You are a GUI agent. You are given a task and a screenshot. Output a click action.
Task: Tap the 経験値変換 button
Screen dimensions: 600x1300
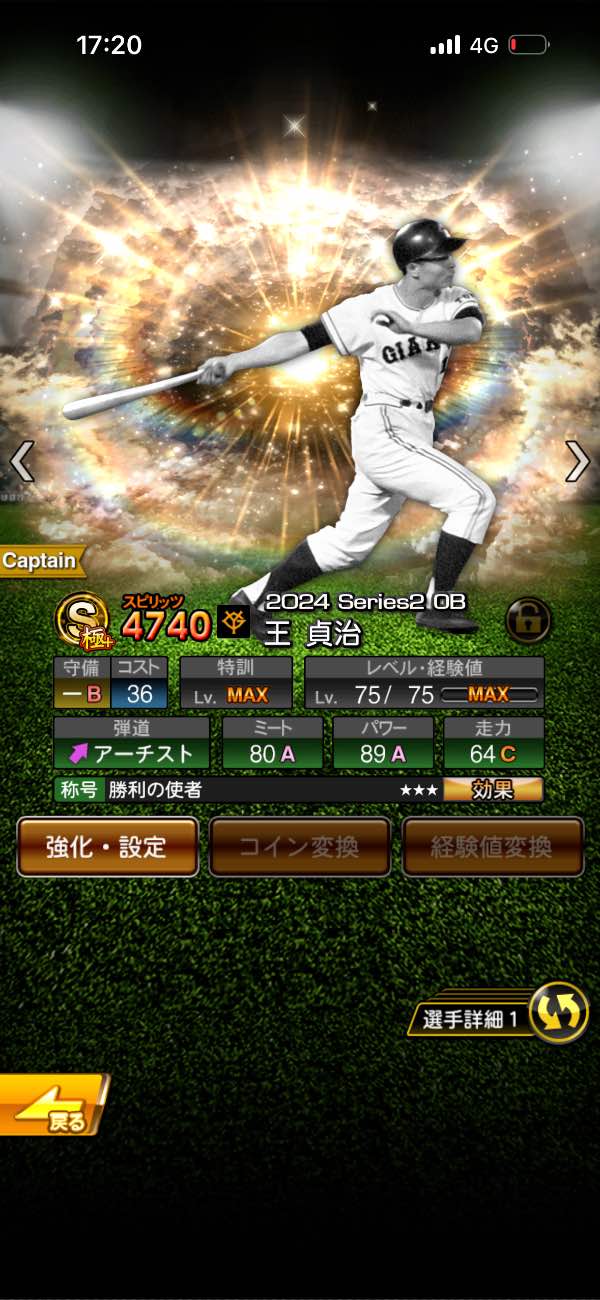coord(492,847)
